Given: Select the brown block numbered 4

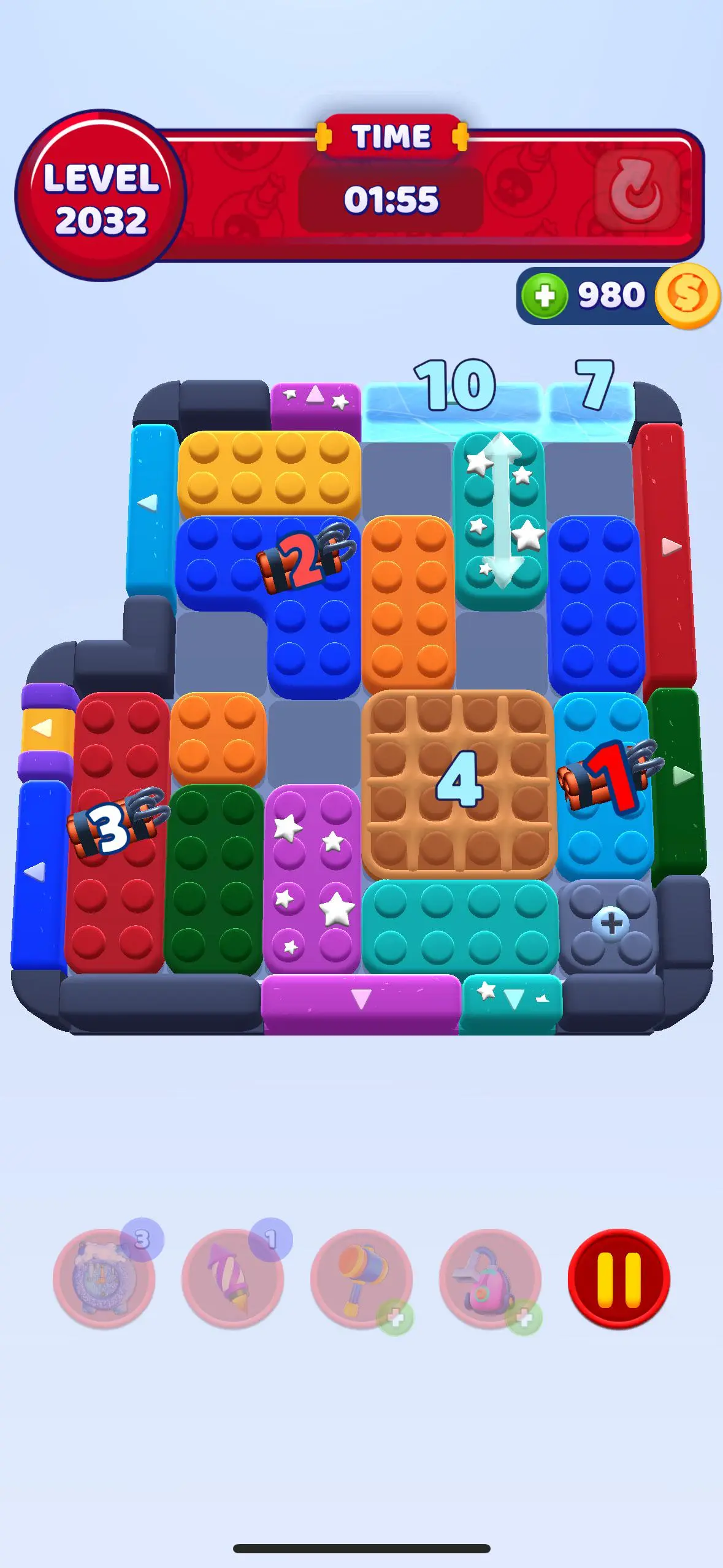Looking at the screenshot, I should tap(459, 782).
